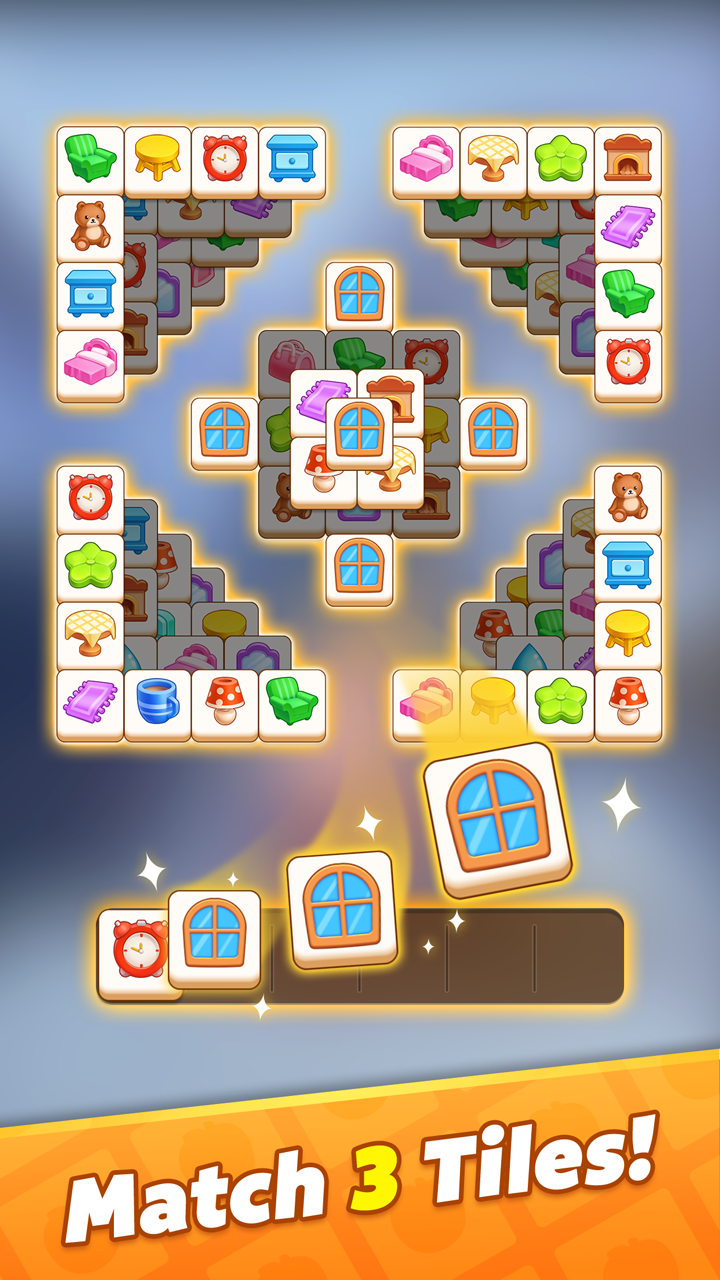The width and height of the screenshot is (720, 1280).
Task: Tap the red mushroom tile in center
Action: (322, 465)
